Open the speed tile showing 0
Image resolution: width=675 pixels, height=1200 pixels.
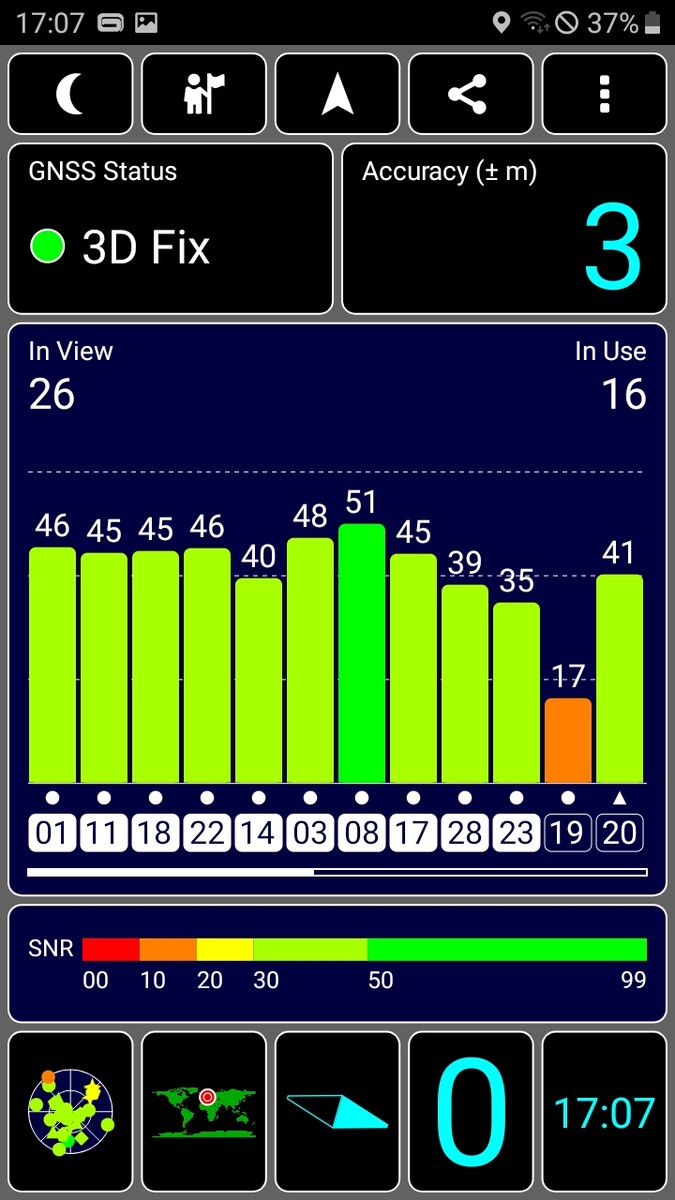coord(470,1110)
